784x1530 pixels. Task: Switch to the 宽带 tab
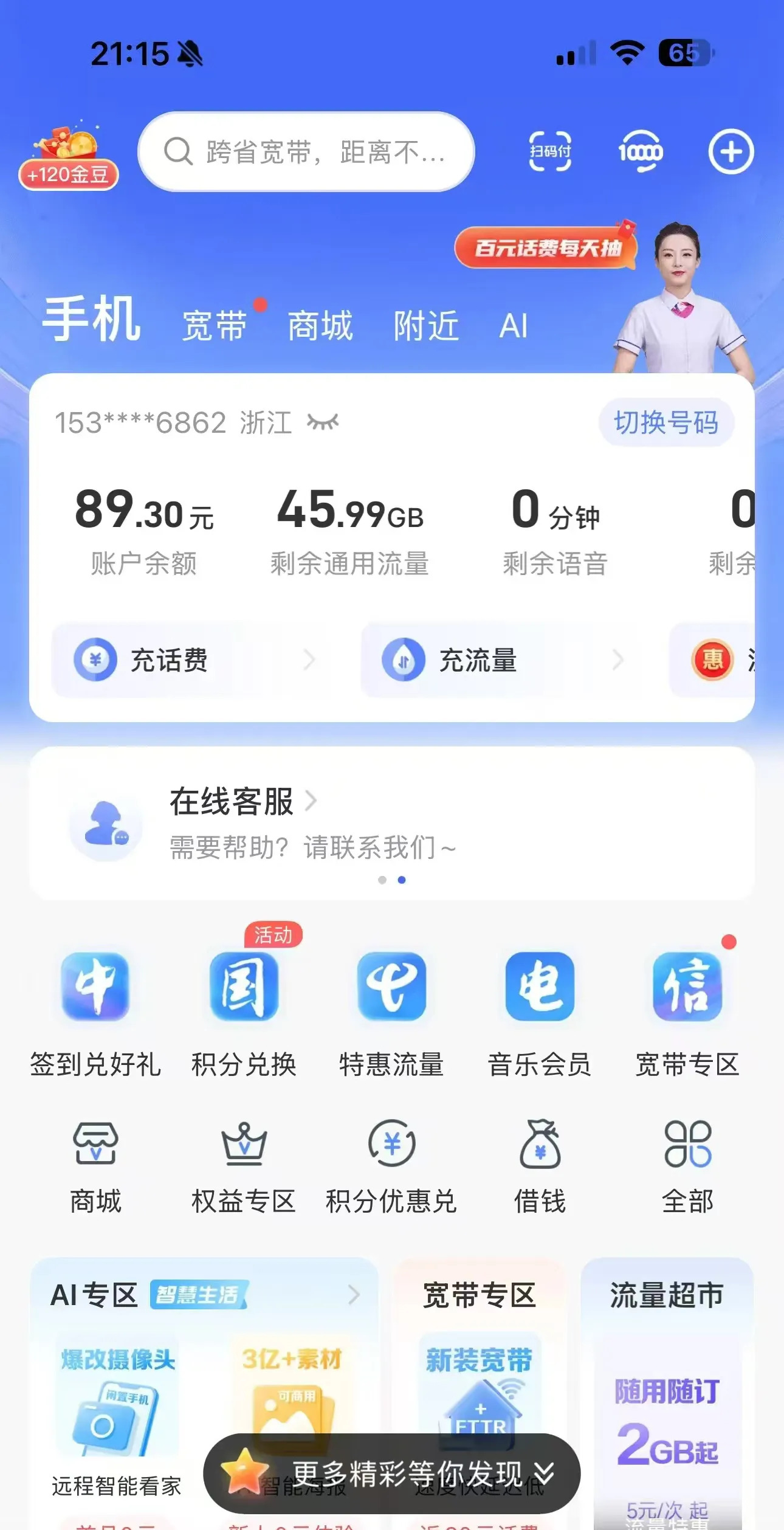214,325
